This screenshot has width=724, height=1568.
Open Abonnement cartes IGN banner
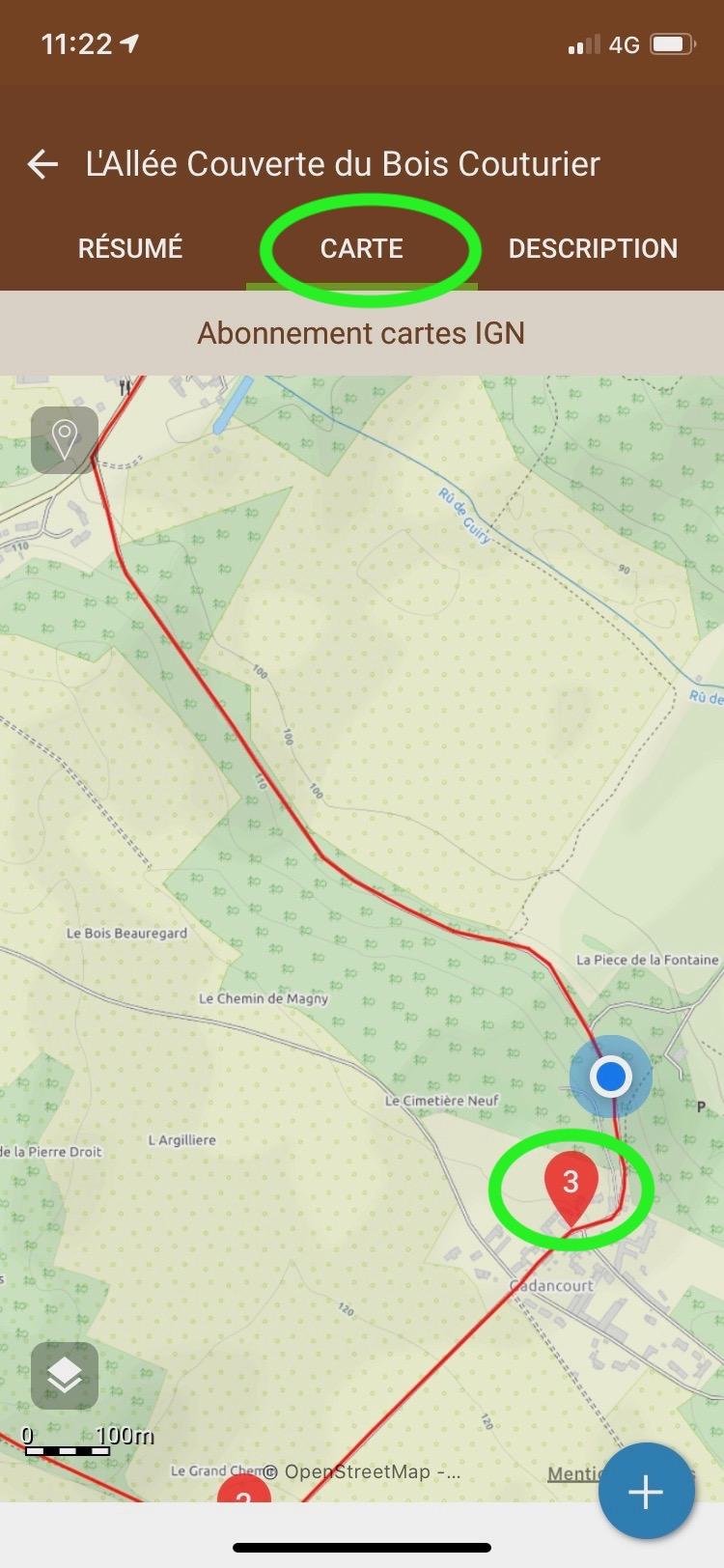(362, 333)
